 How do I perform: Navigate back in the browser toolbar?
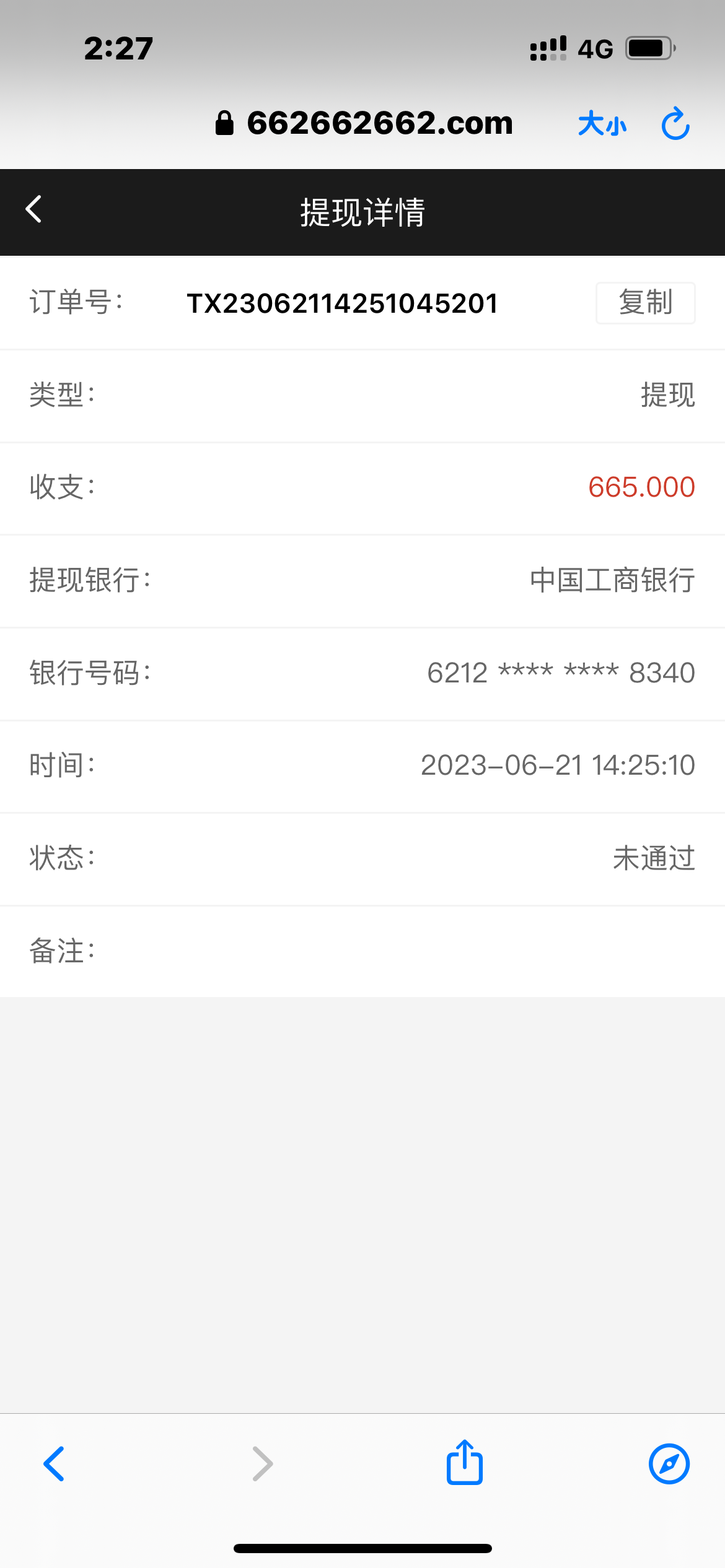pos(54,1464)
